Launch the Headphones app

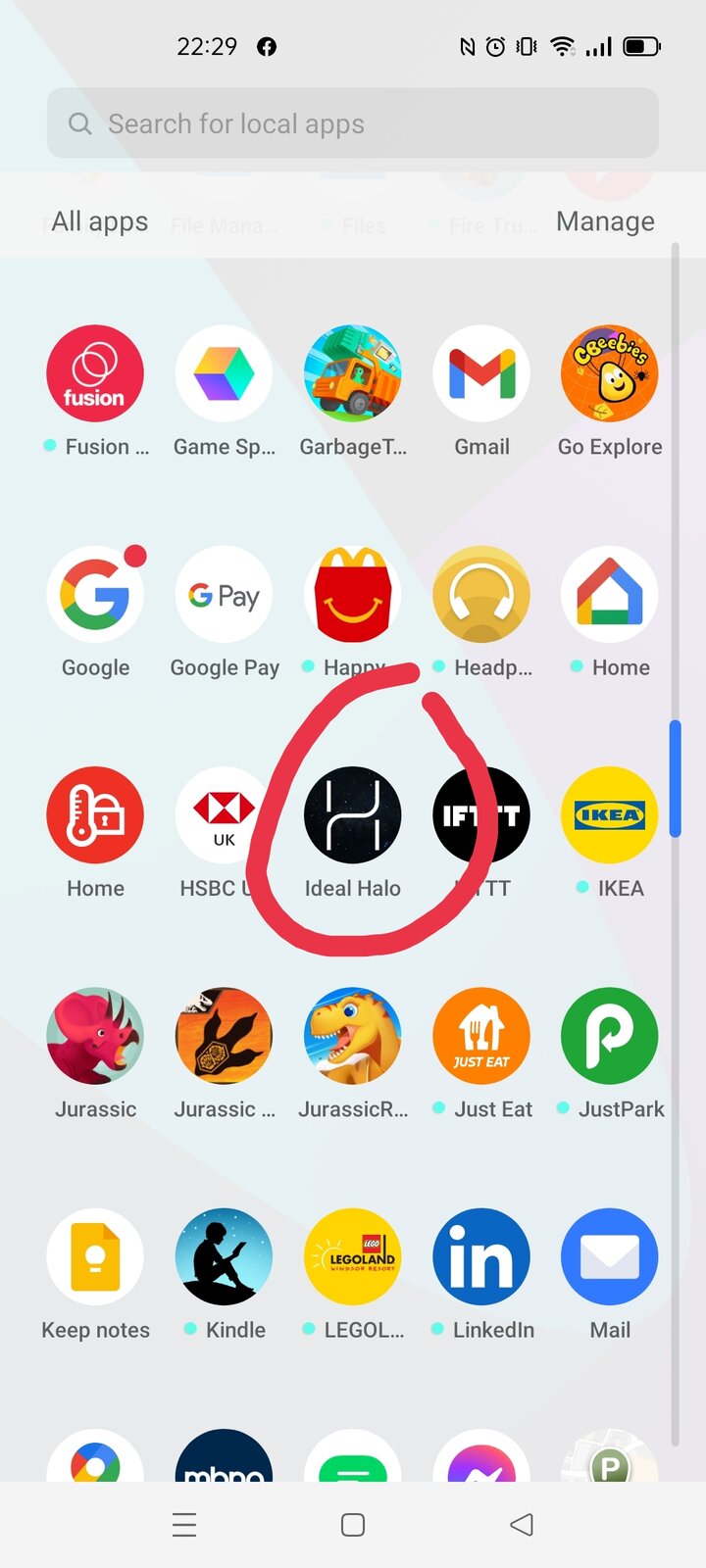click(x=481, y=595)
